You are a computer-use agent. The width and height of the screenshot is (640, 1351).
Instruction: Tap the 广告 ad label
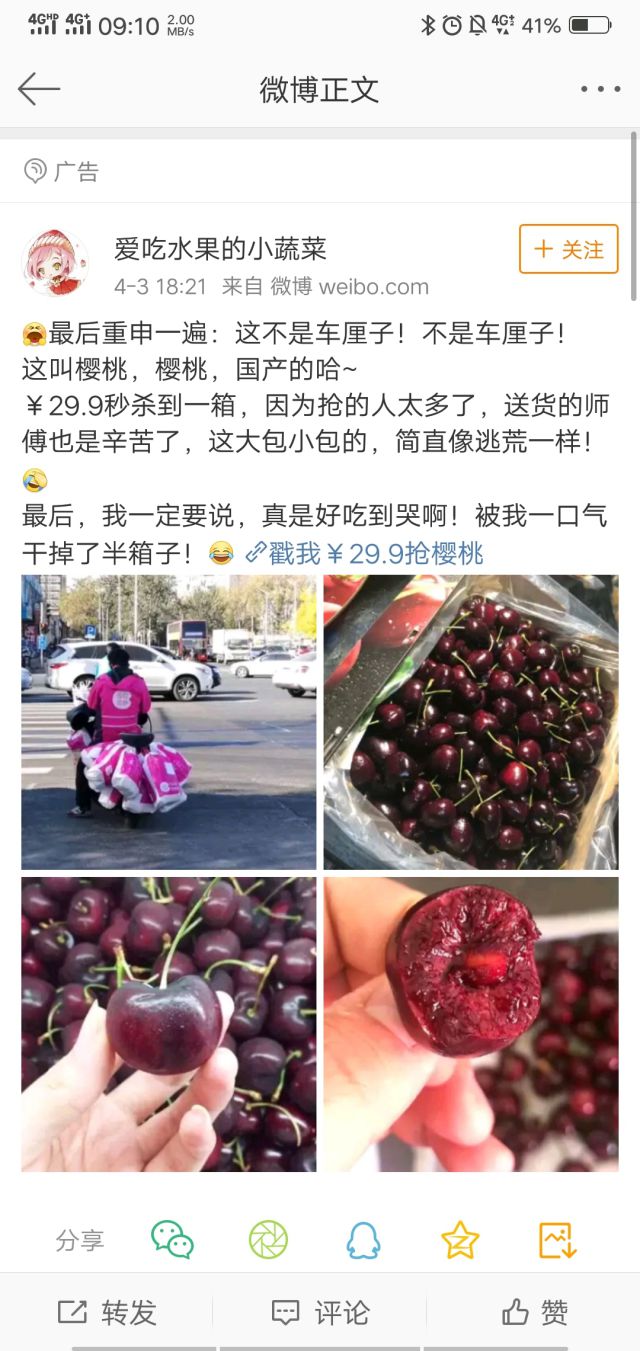tap(62, 171)
